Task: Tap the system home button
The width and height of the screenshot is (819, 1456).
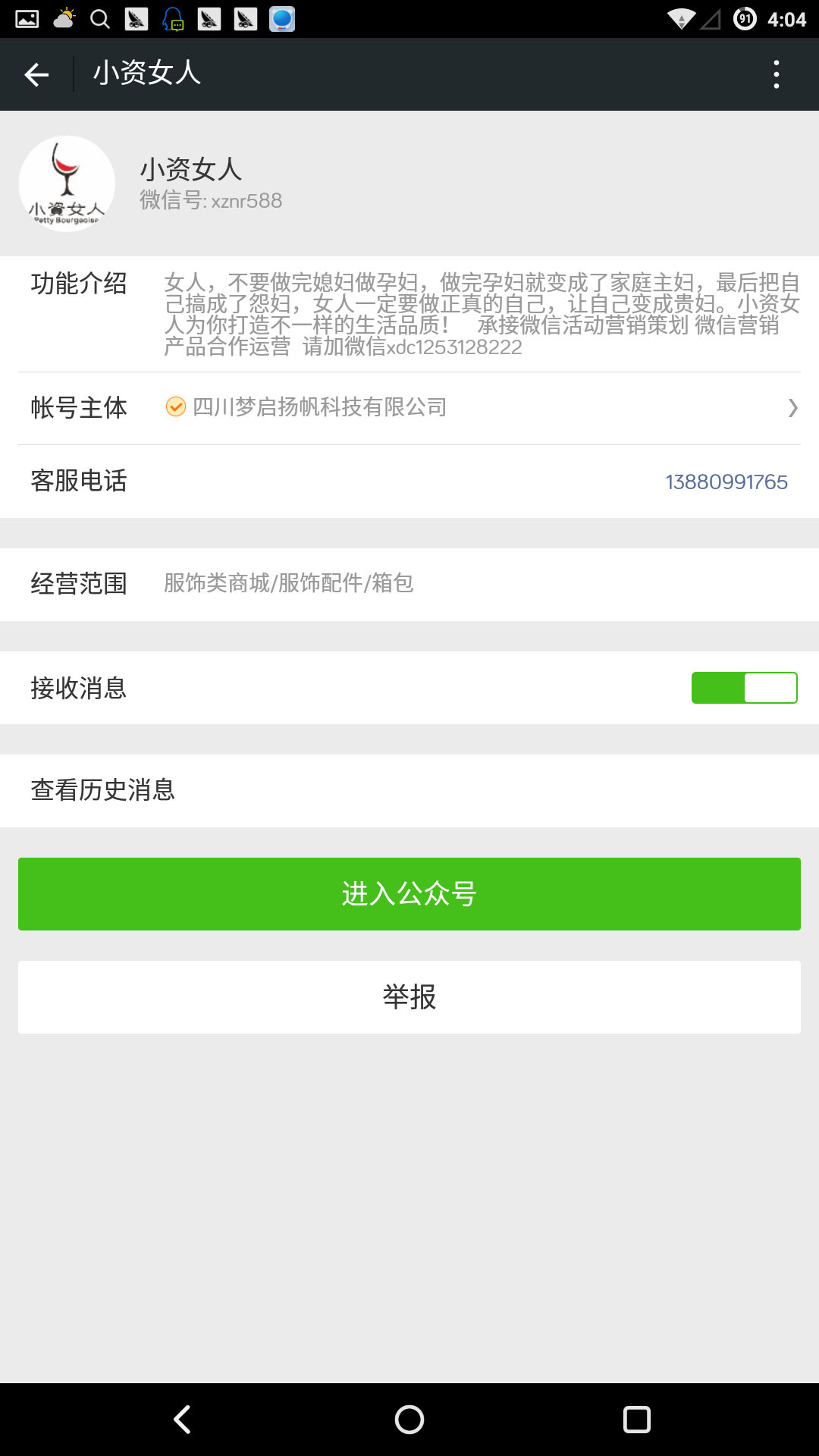Action: point(409,1420)
